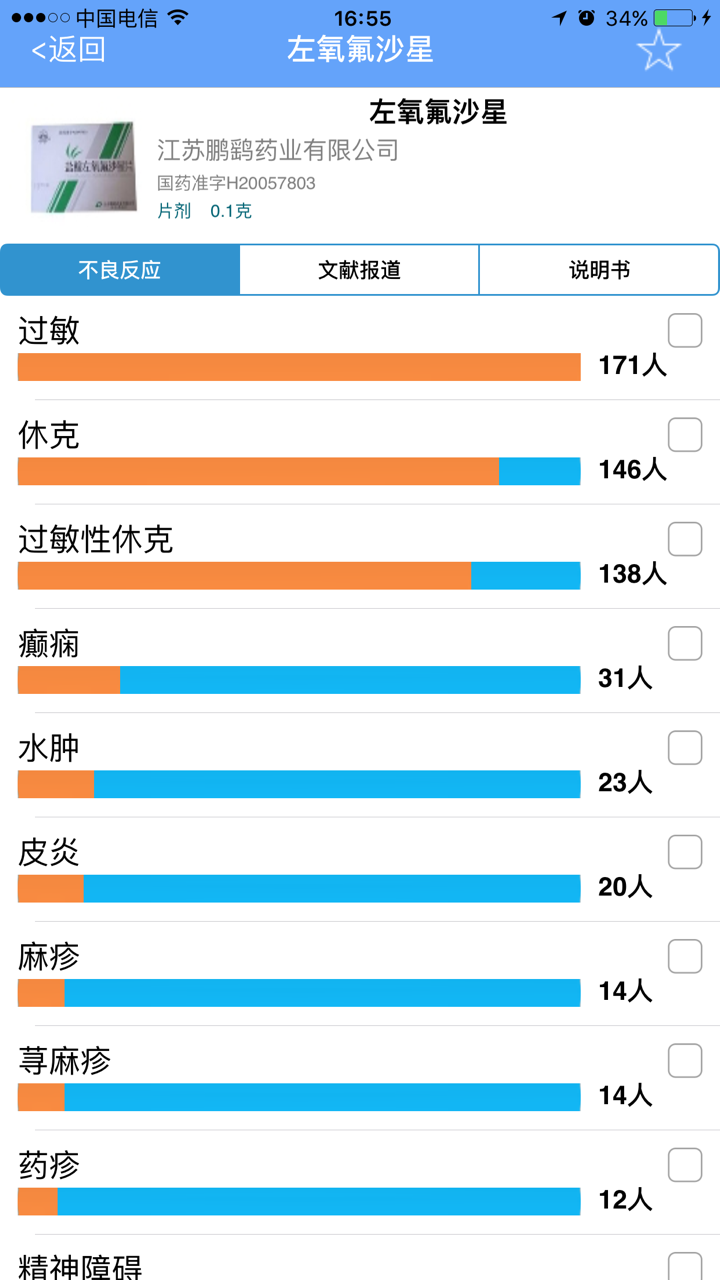Check the checkbox next to 过敏
The image size is (720, 1280).
click(684, 330)
